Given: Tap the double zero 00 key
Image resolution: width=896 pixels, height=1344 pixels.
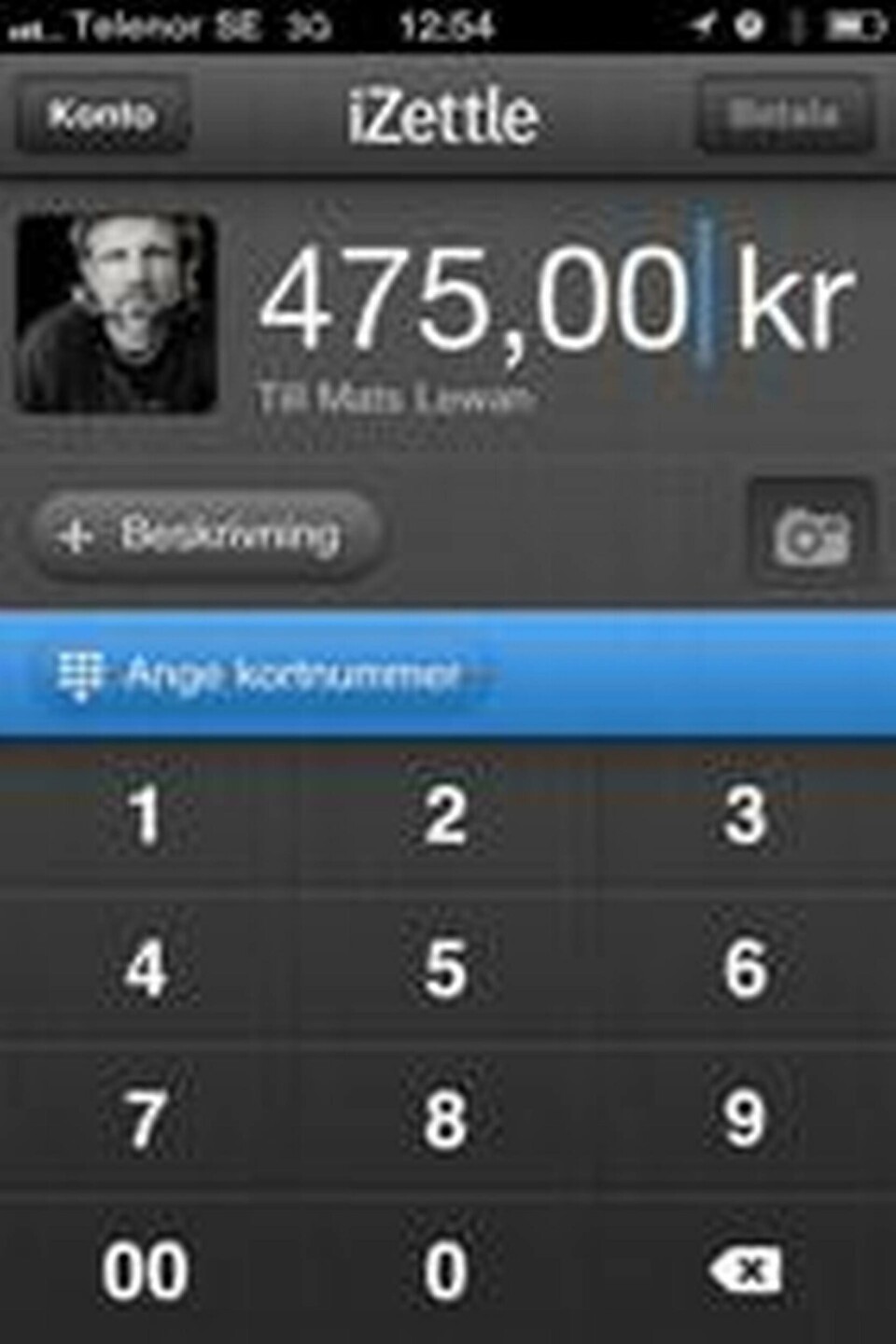Looking at the screenshot, I should [146, 1271].
